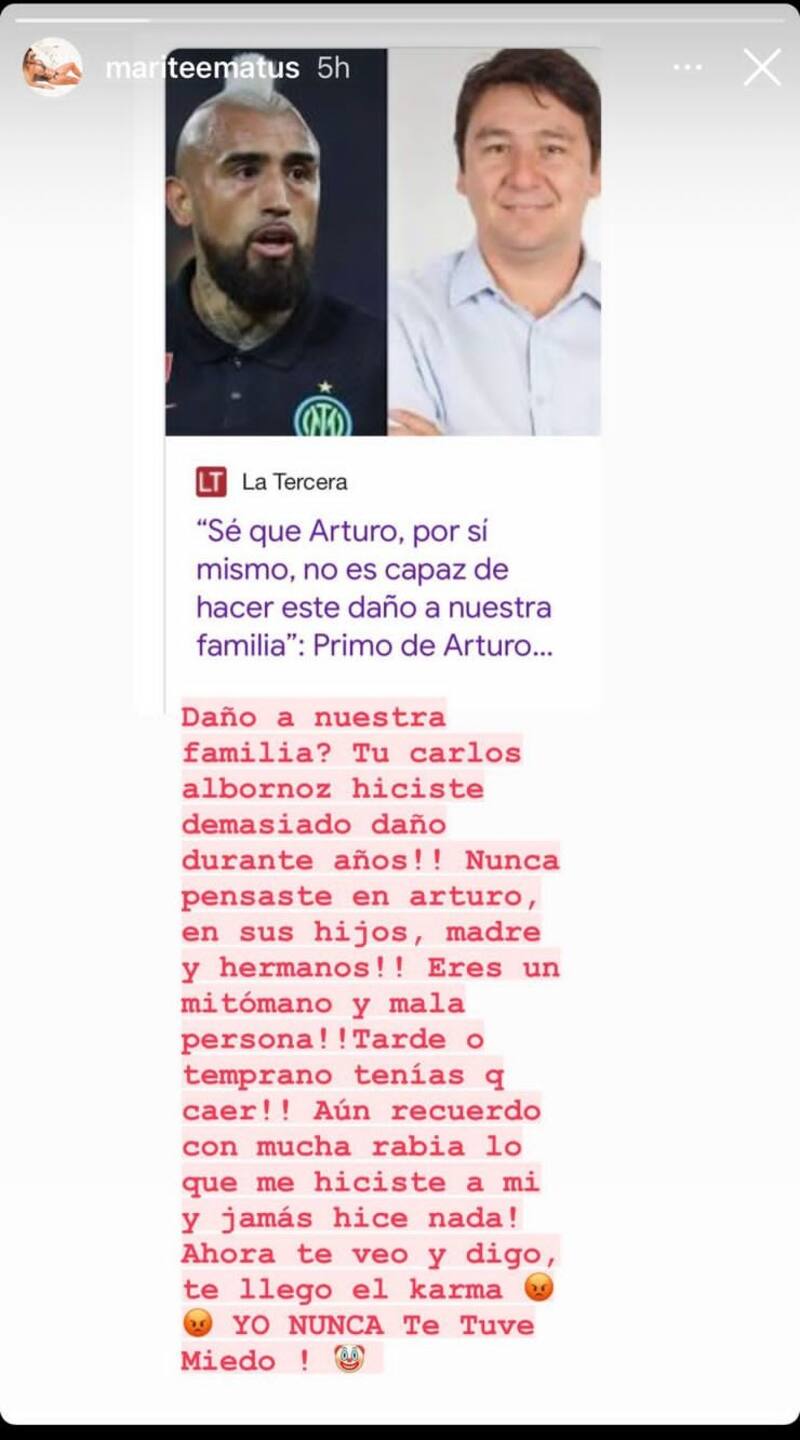Open the three-dot story options menu

point(687,68)
